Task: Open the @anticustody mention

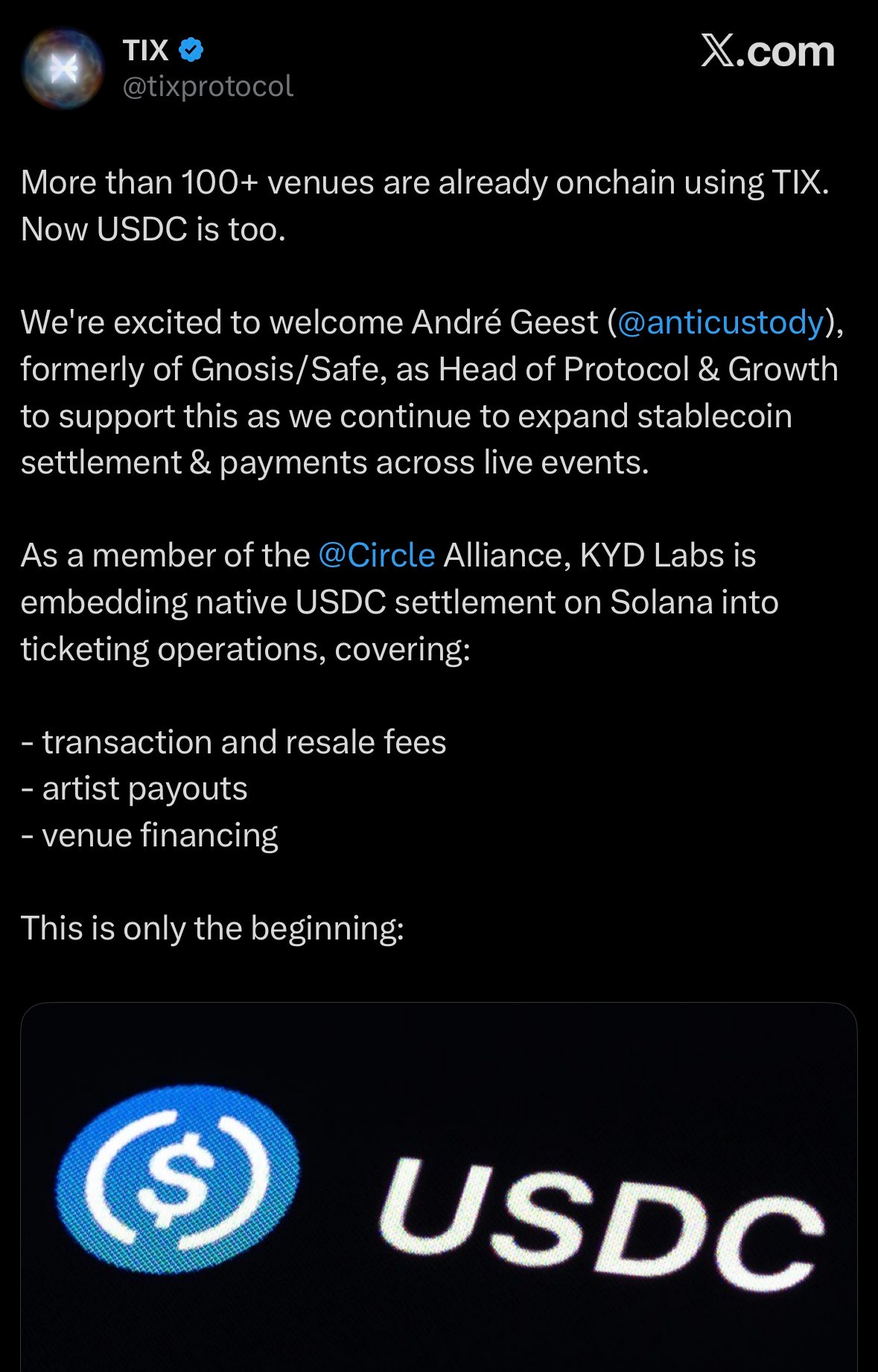Action: tap(720, 322)
